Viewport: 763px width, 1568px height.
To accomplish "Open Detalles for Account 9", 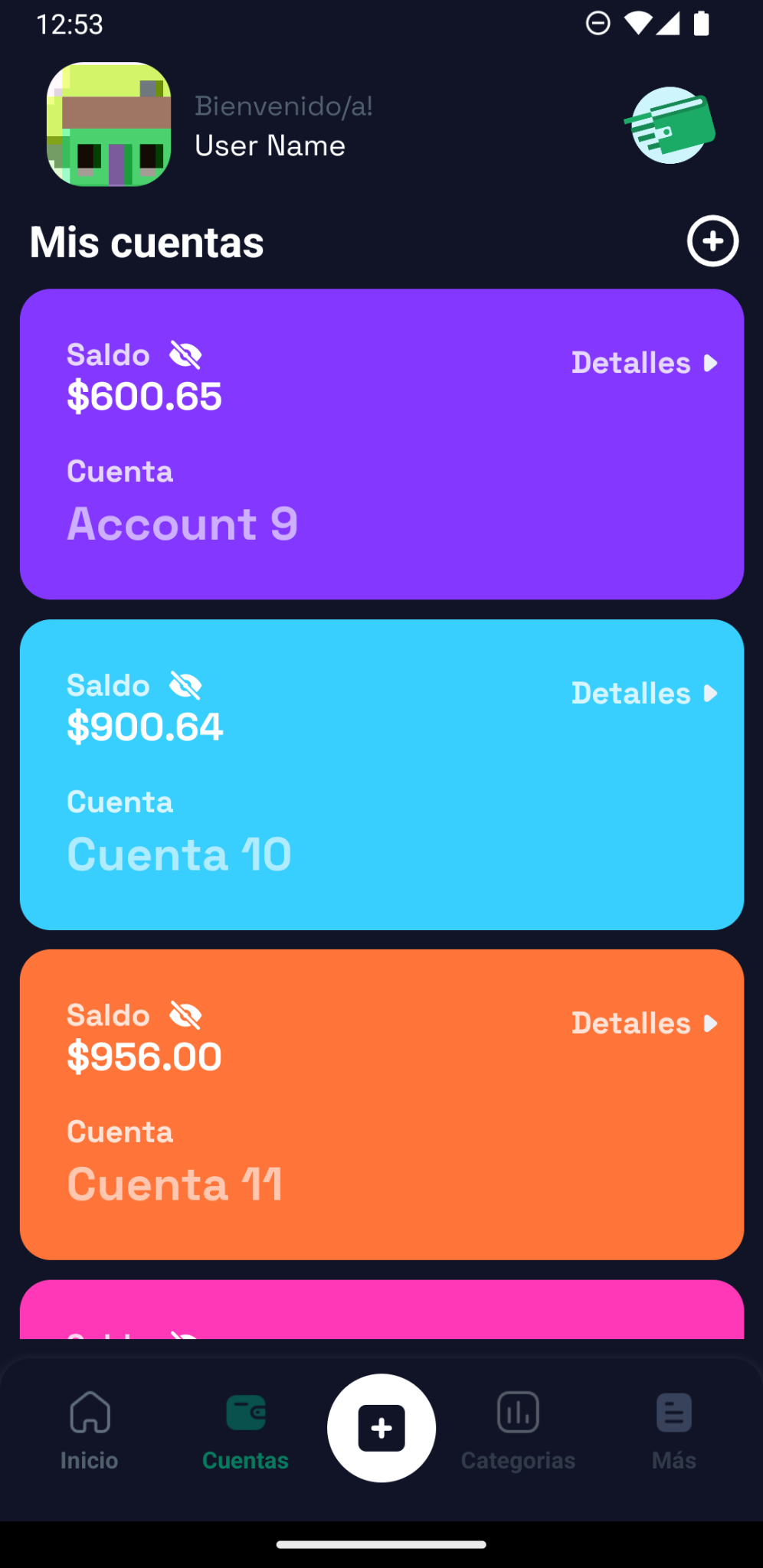I will (x=644, y=363).
